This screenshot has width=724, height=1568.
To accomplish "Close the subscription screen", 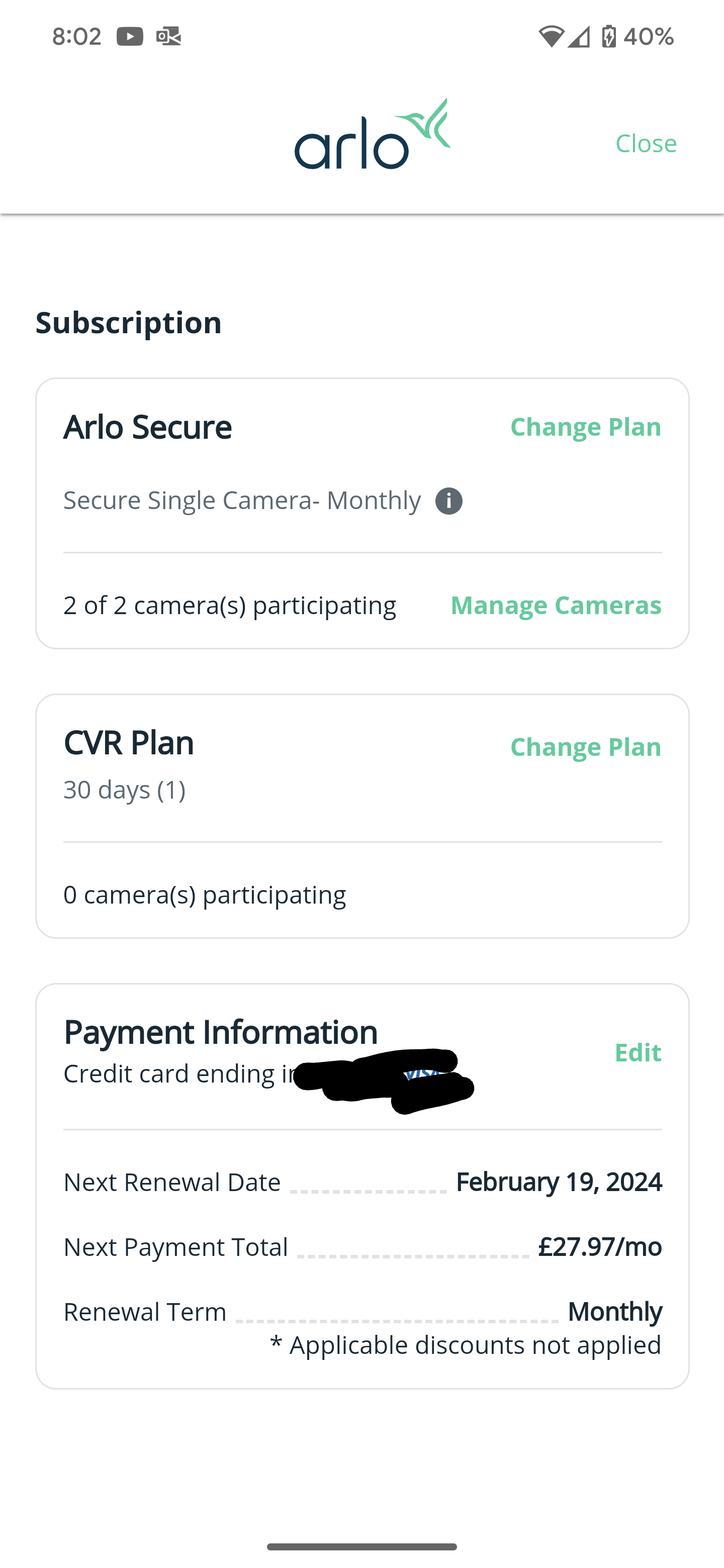I will click(x=646, y=143).
